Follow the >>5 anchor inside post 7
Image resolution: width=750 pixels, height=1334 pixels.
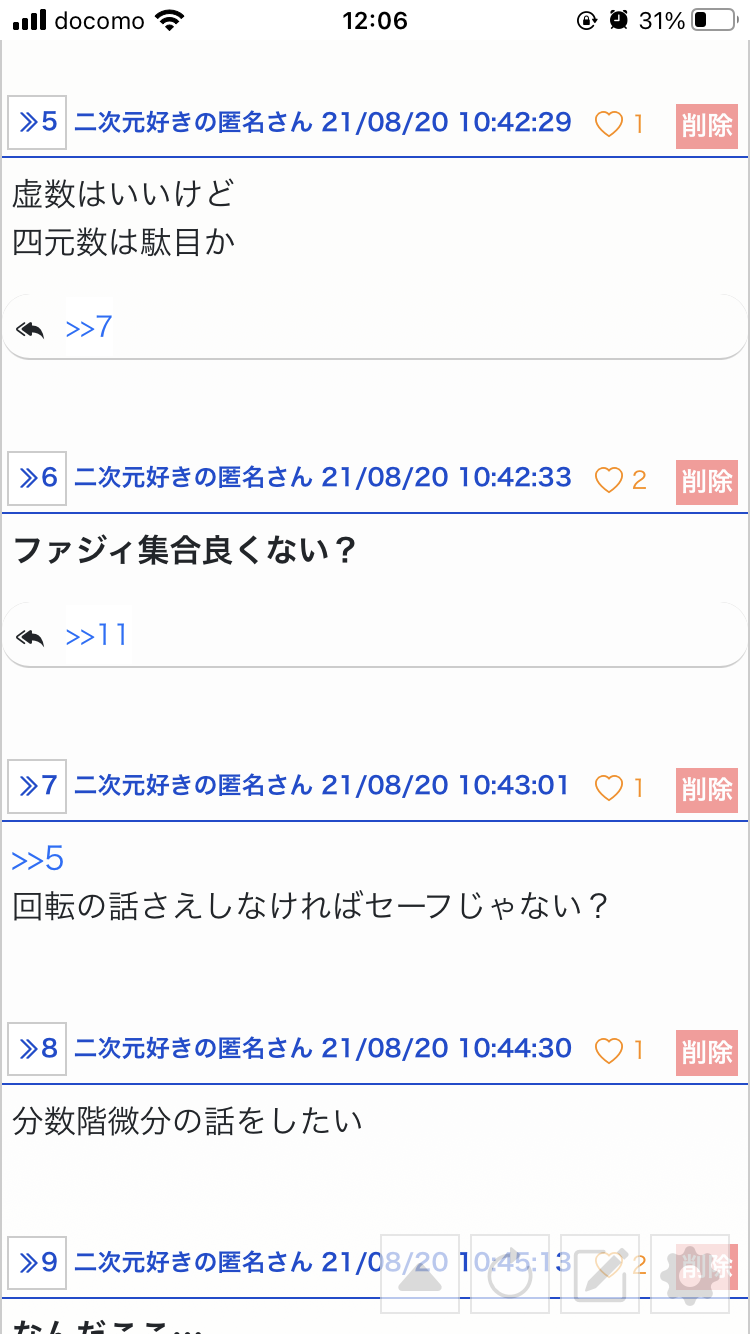(x=38, y=859)
